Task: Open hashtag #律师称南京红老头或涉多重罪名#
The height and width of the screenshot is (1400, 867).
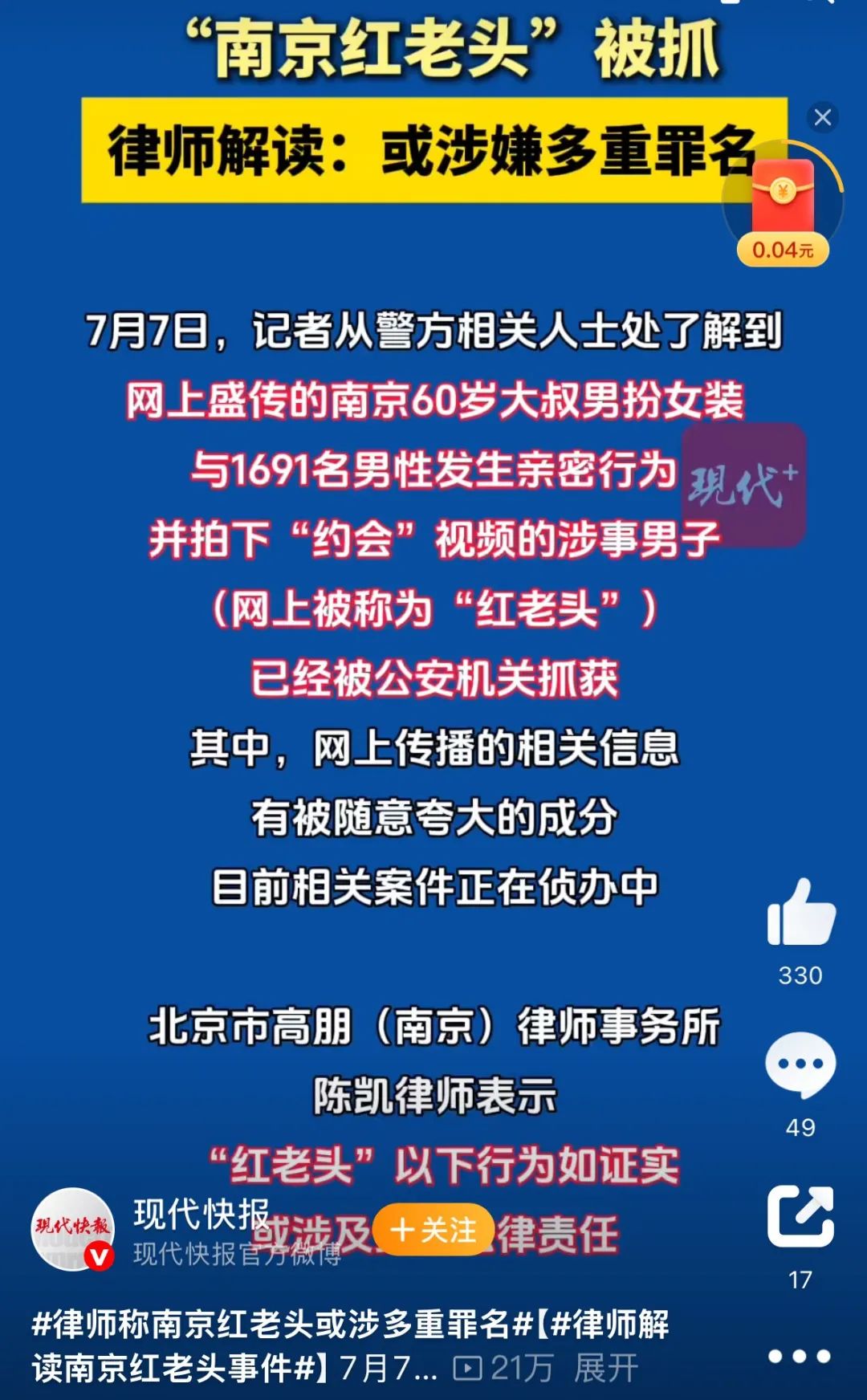Action: pyautogui.click(x=281, y=1325)
